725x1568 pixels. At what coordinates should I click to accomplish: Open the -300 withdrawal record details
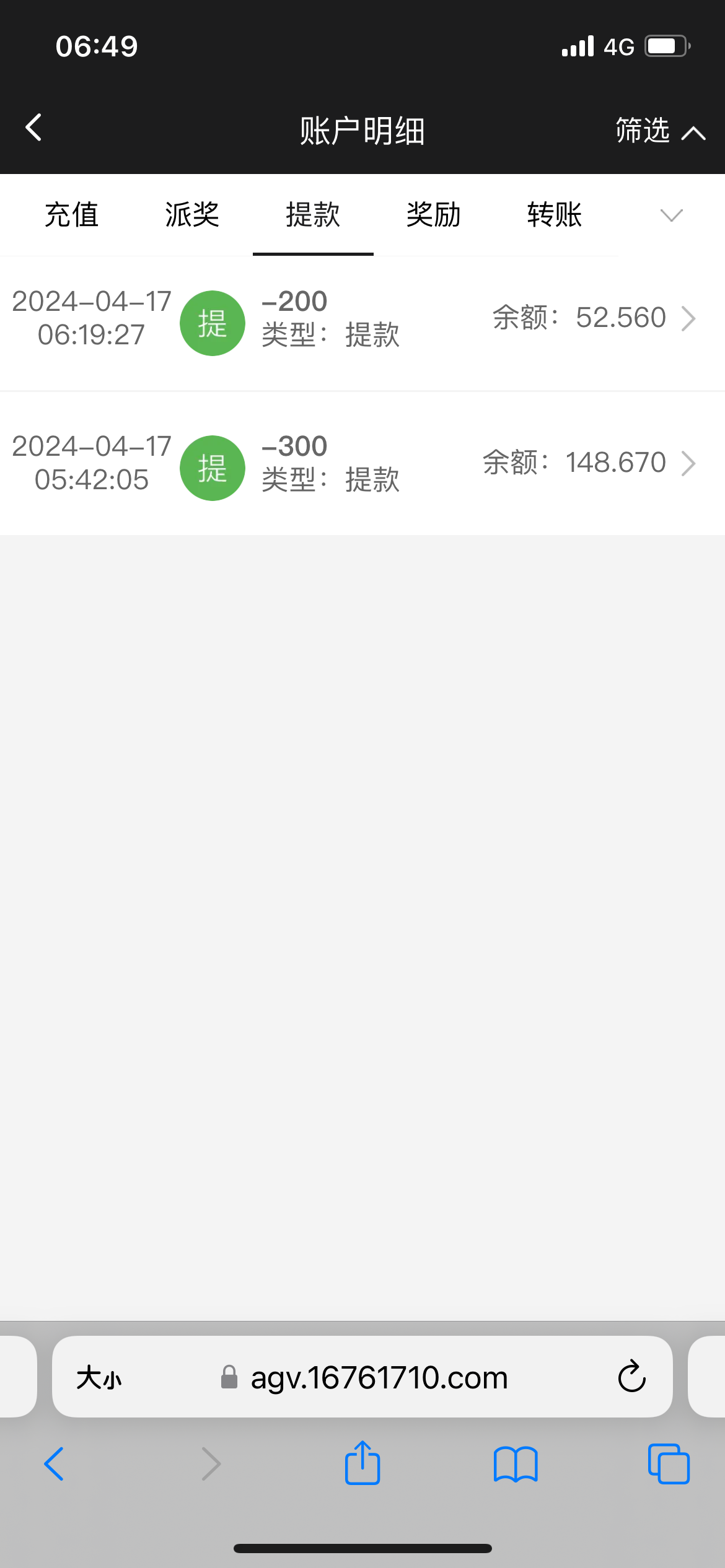click(x=362, y=463)
